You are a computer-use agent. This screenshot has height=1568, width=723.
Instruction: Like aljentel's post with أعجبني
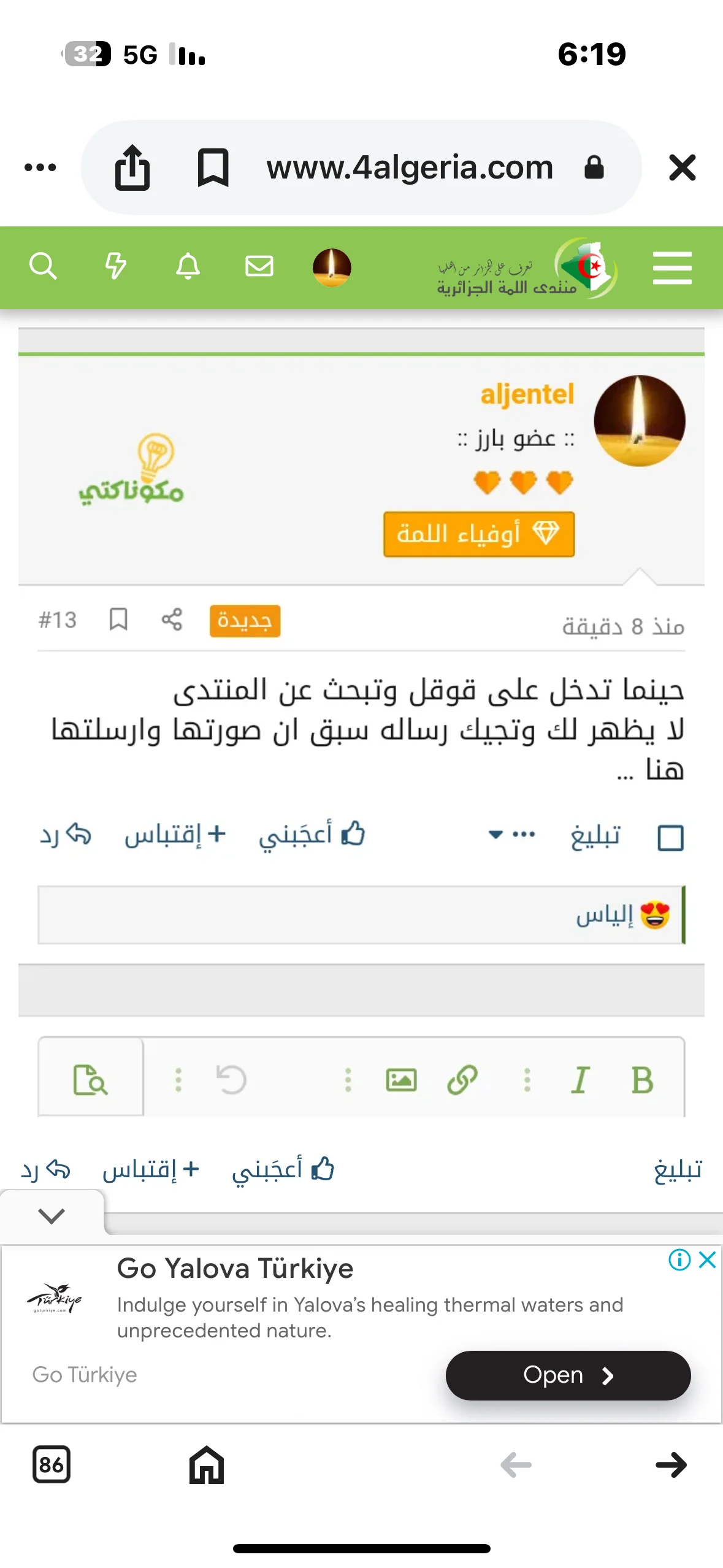point(312,834)
